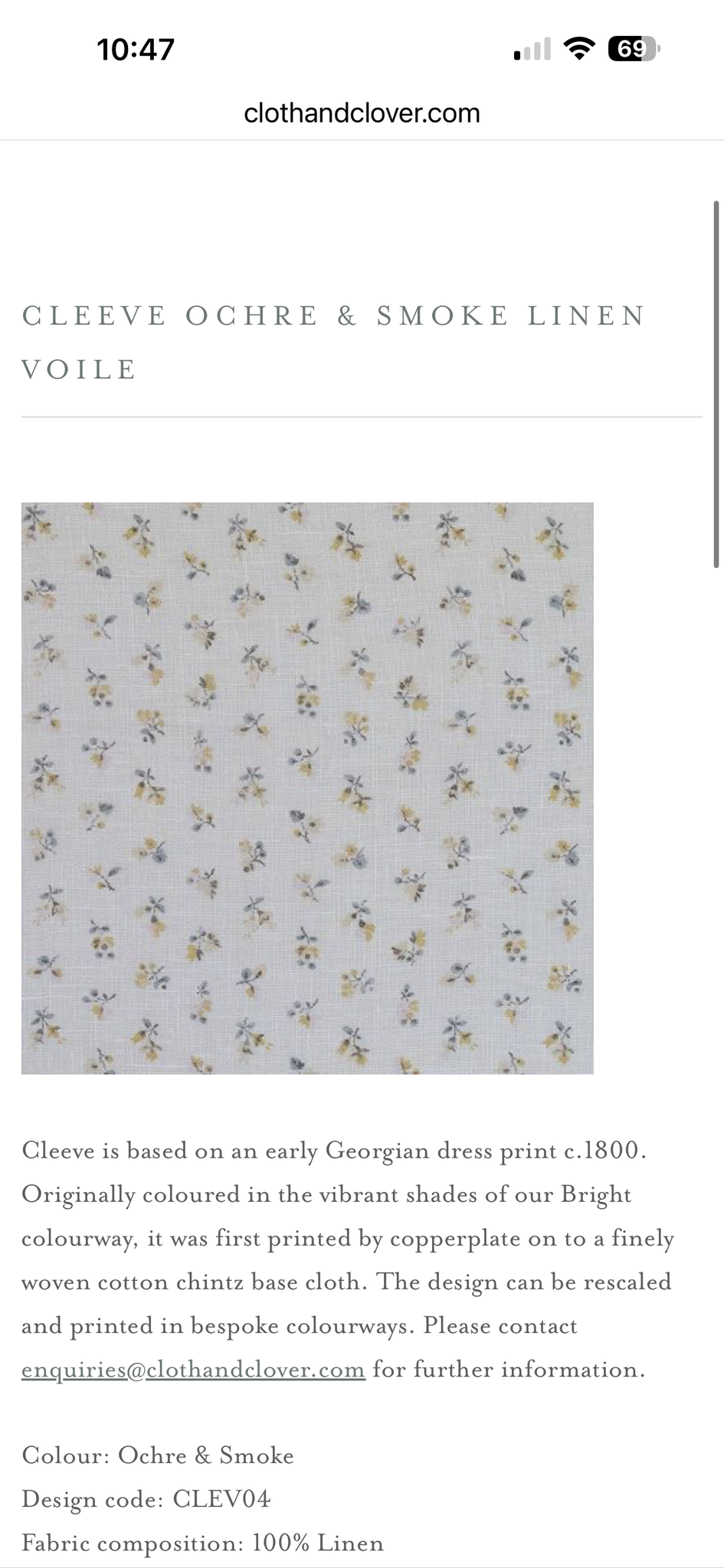The width and height of the screenshot is (724, 1568).
Task: Tap the clothandclover.com address bar
Action: point(362,113)
